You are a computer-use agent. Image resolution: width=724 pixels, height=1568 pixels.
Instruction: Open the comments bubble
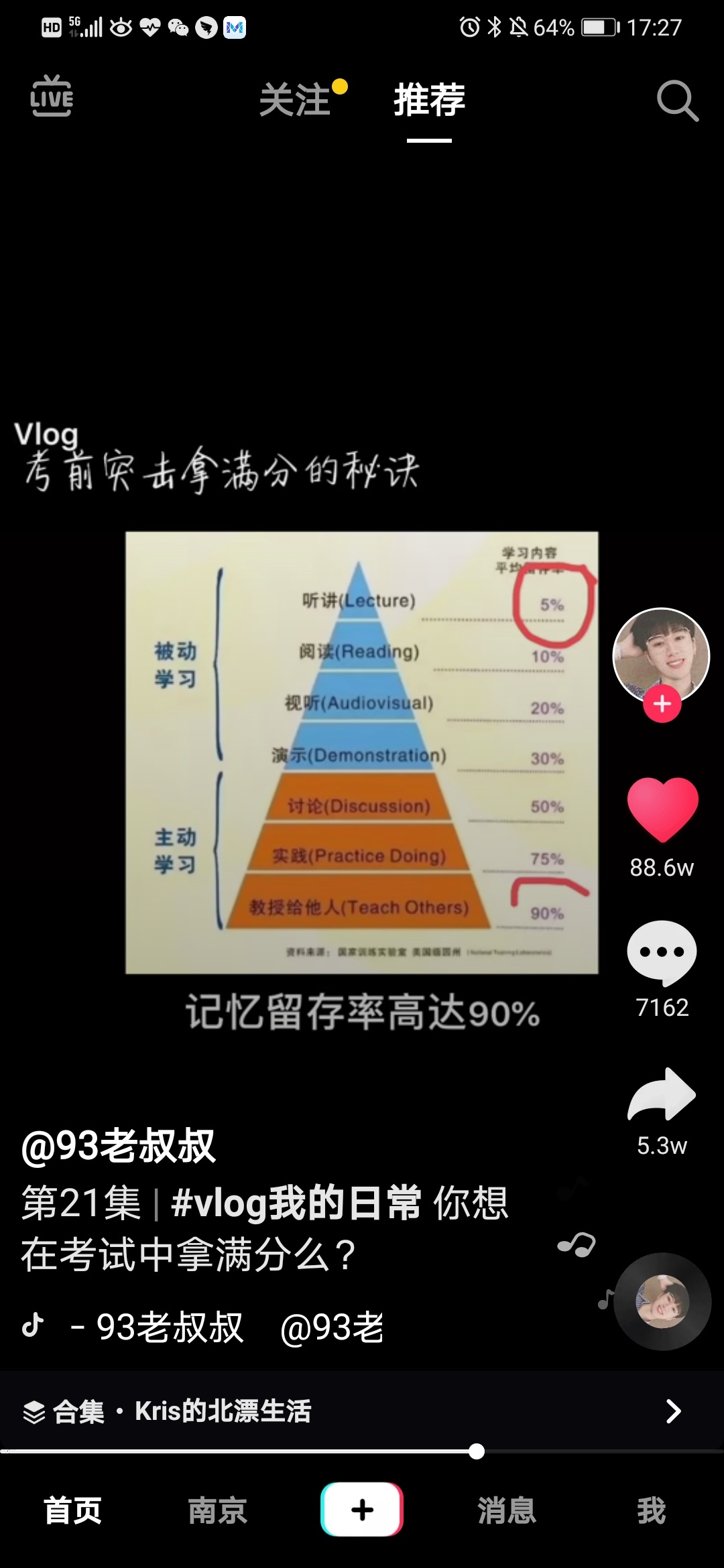[662, 952]
